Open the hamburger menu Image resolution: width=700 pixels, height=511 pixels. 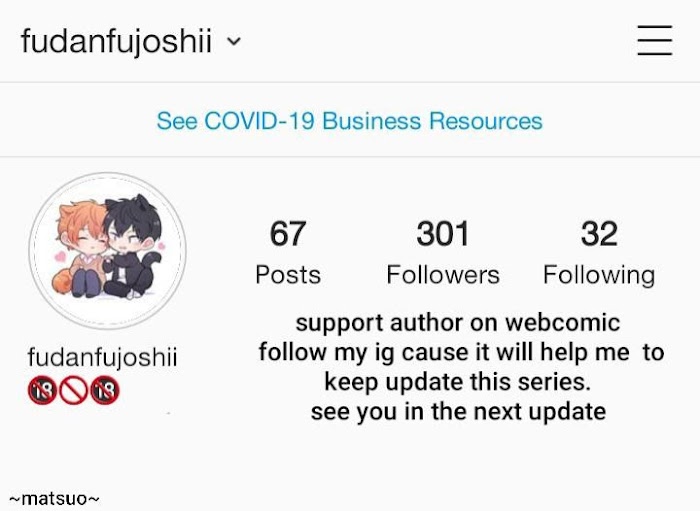[654, 40]
